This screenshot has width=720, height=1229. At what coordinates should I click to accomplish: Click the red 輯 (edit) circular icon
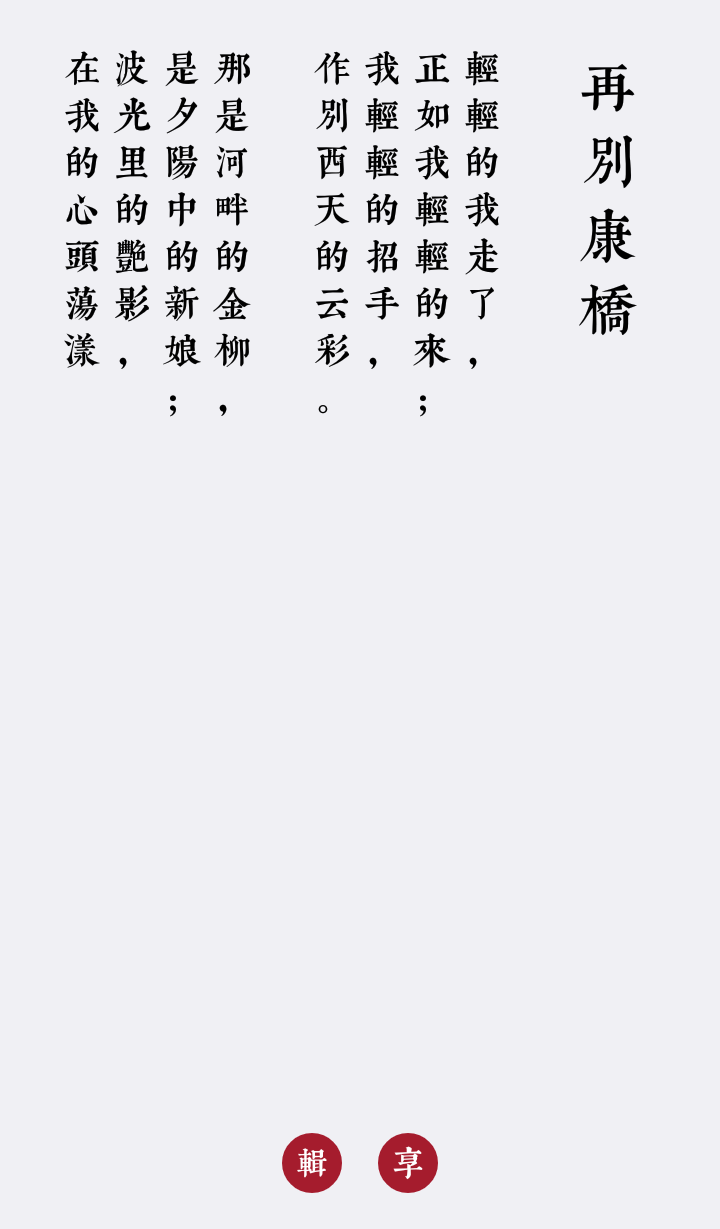(x=312, y=1162)
